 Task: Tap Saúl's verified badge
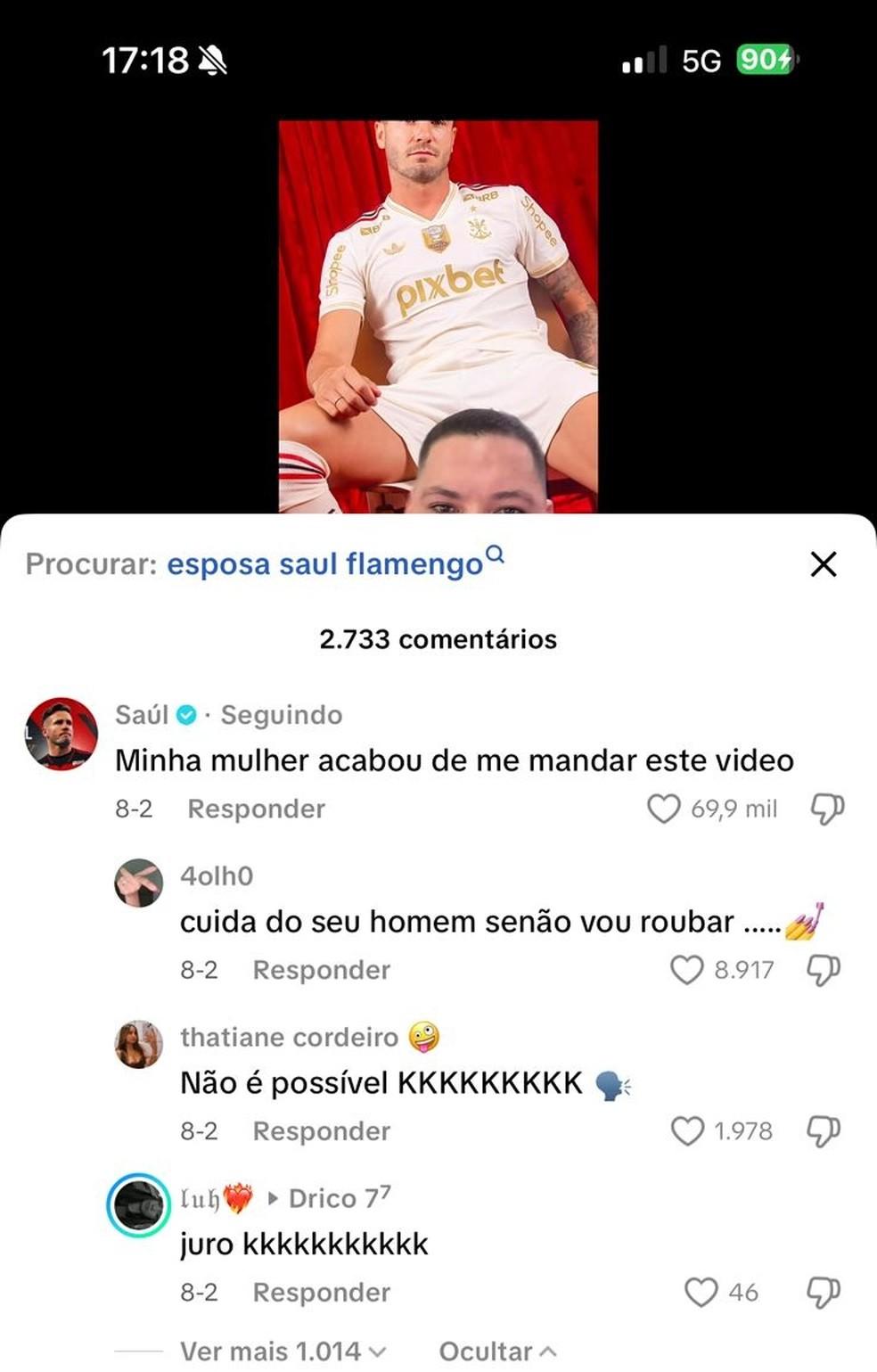(x=185, y=714)
